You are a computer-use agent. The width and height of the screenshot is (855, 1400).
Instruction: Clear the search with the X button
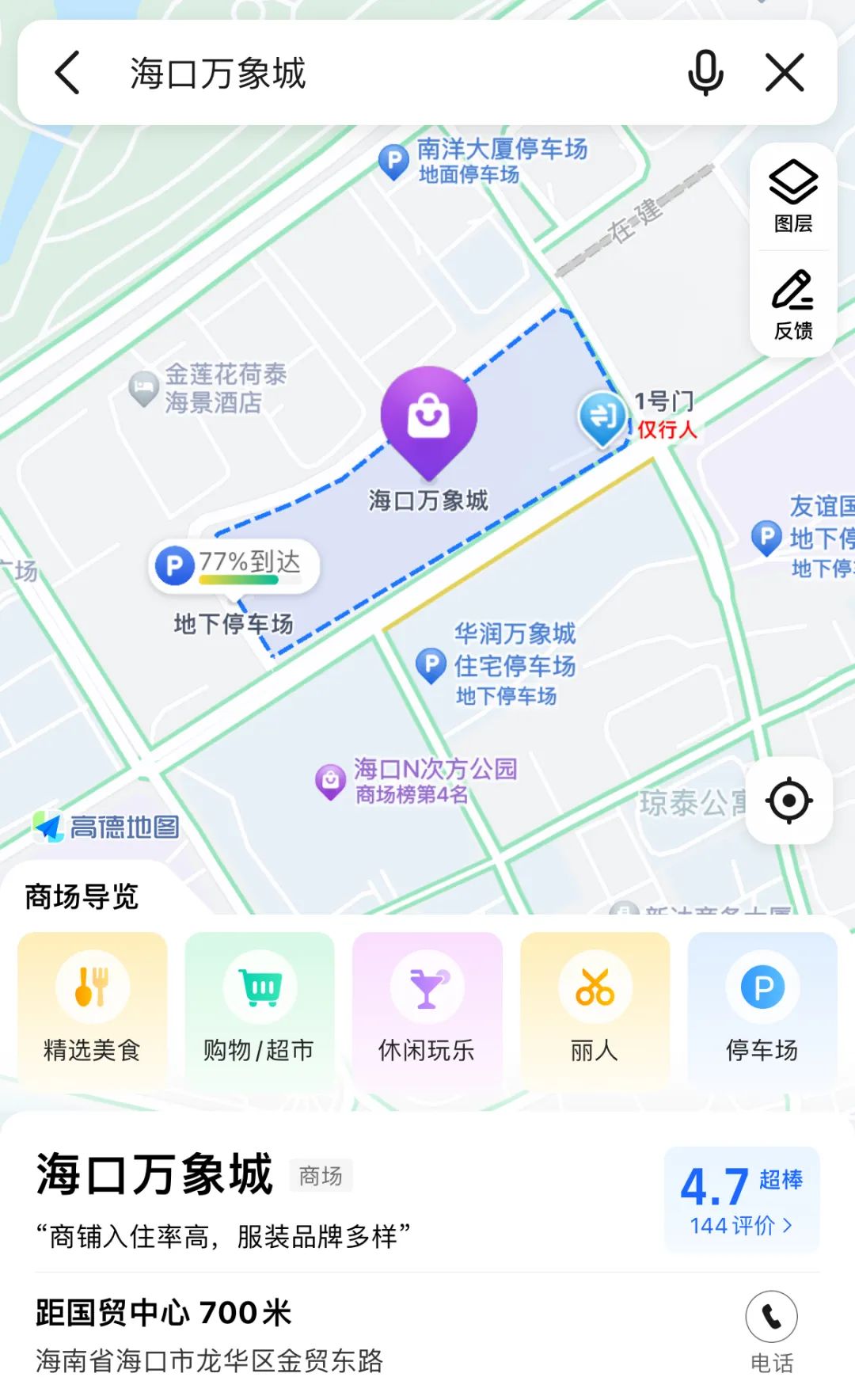[x=785, y=73]
